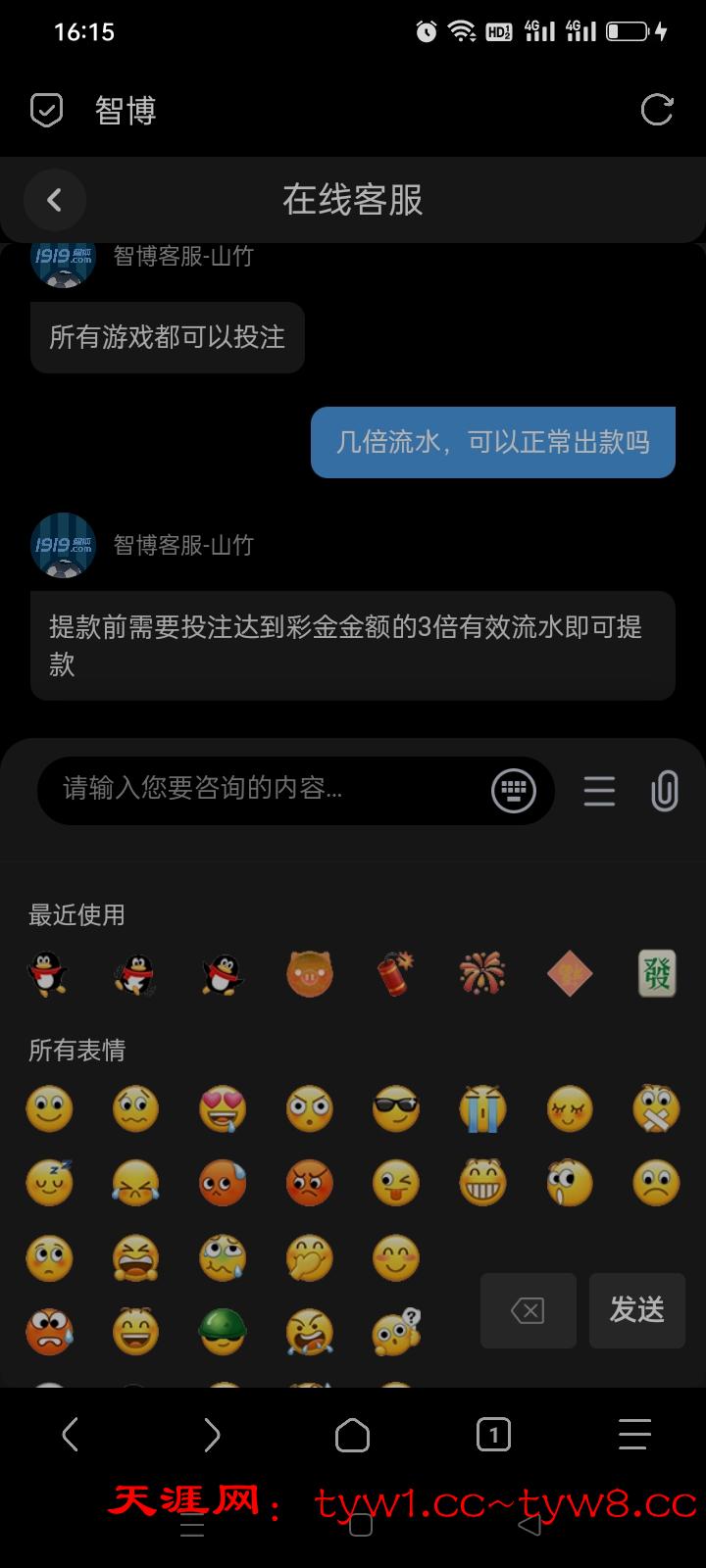The width and height of the screenshot is (706, 1568).
Task: Go to the browser home page
Action: click(x=352, y=1436)
